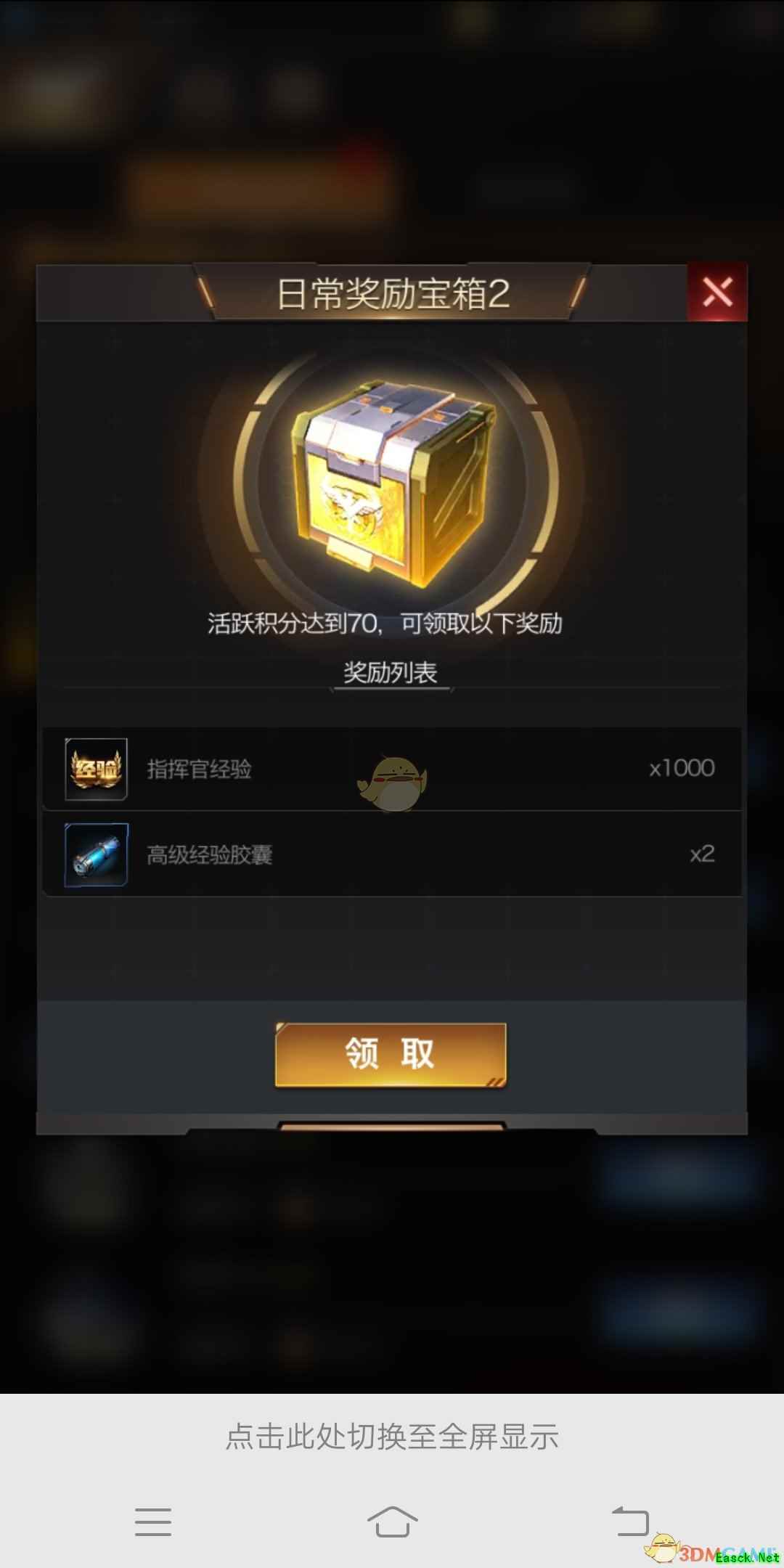This screenshot has width=784, height=1568.
Task: Go back with the system back button
Action: 630,1521
